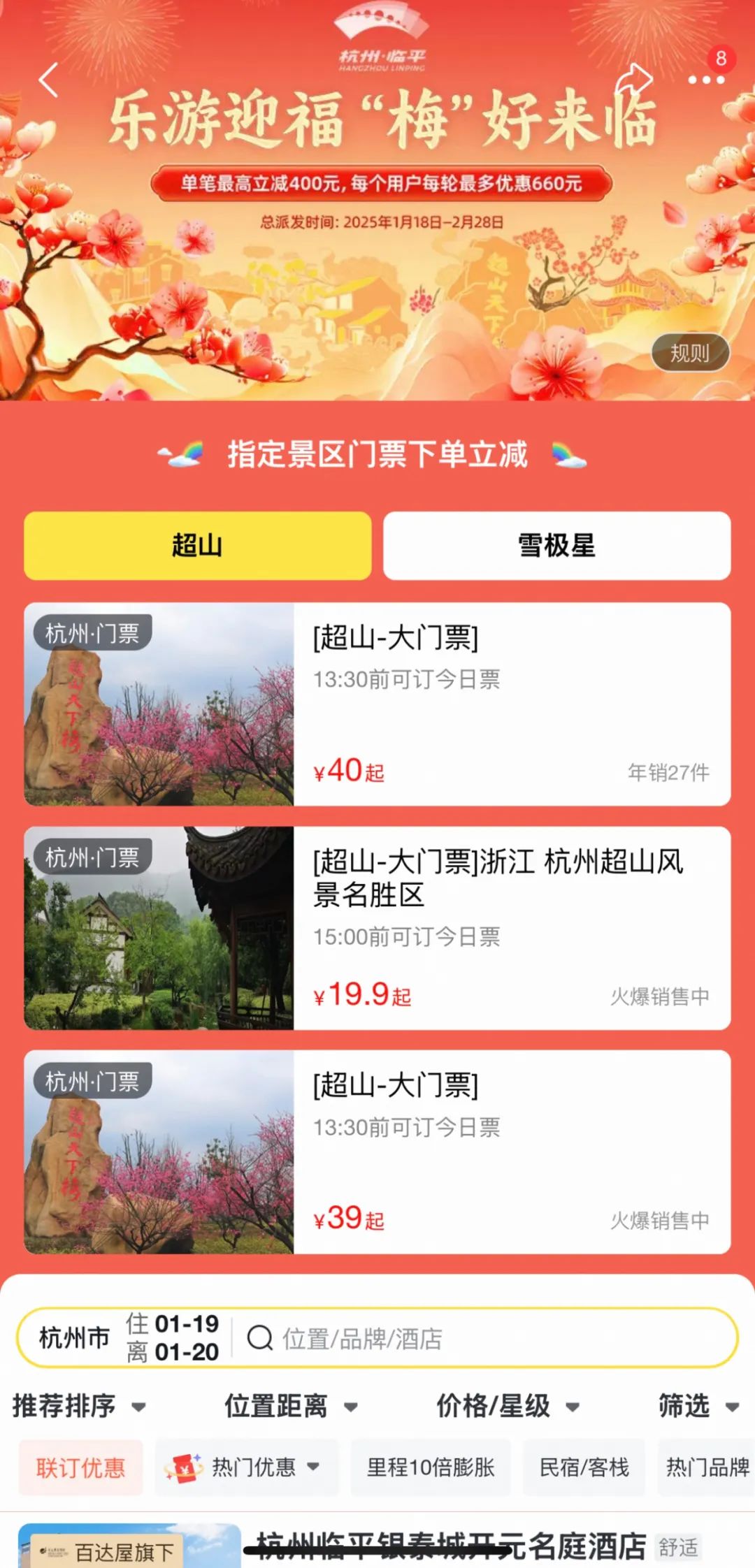The width and height of the screenshot is (755, 1568).
Task: Select the 联订优惠 chip
Action: (x=80, y=1467)
